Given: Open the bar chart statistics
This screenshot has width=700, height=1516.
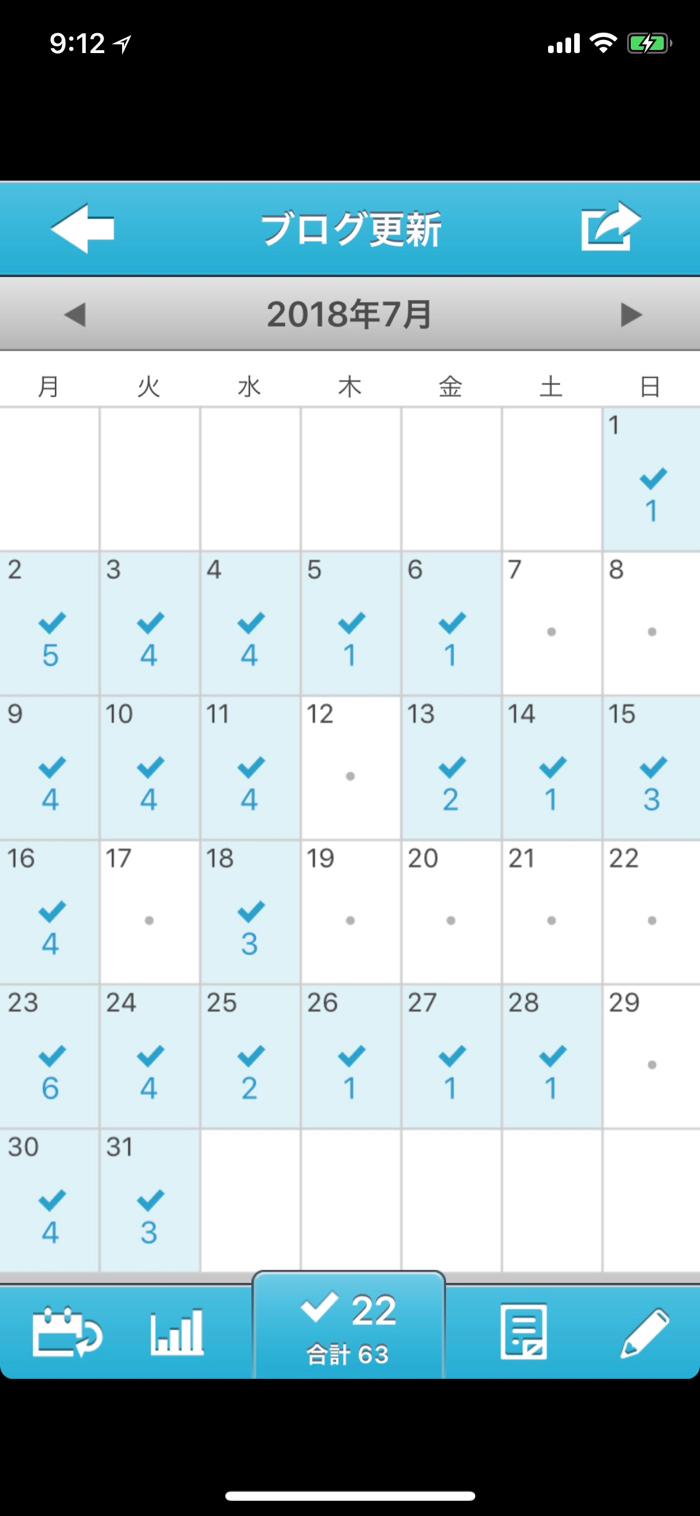Looking at the screenshot, I should coord(177,1332).
